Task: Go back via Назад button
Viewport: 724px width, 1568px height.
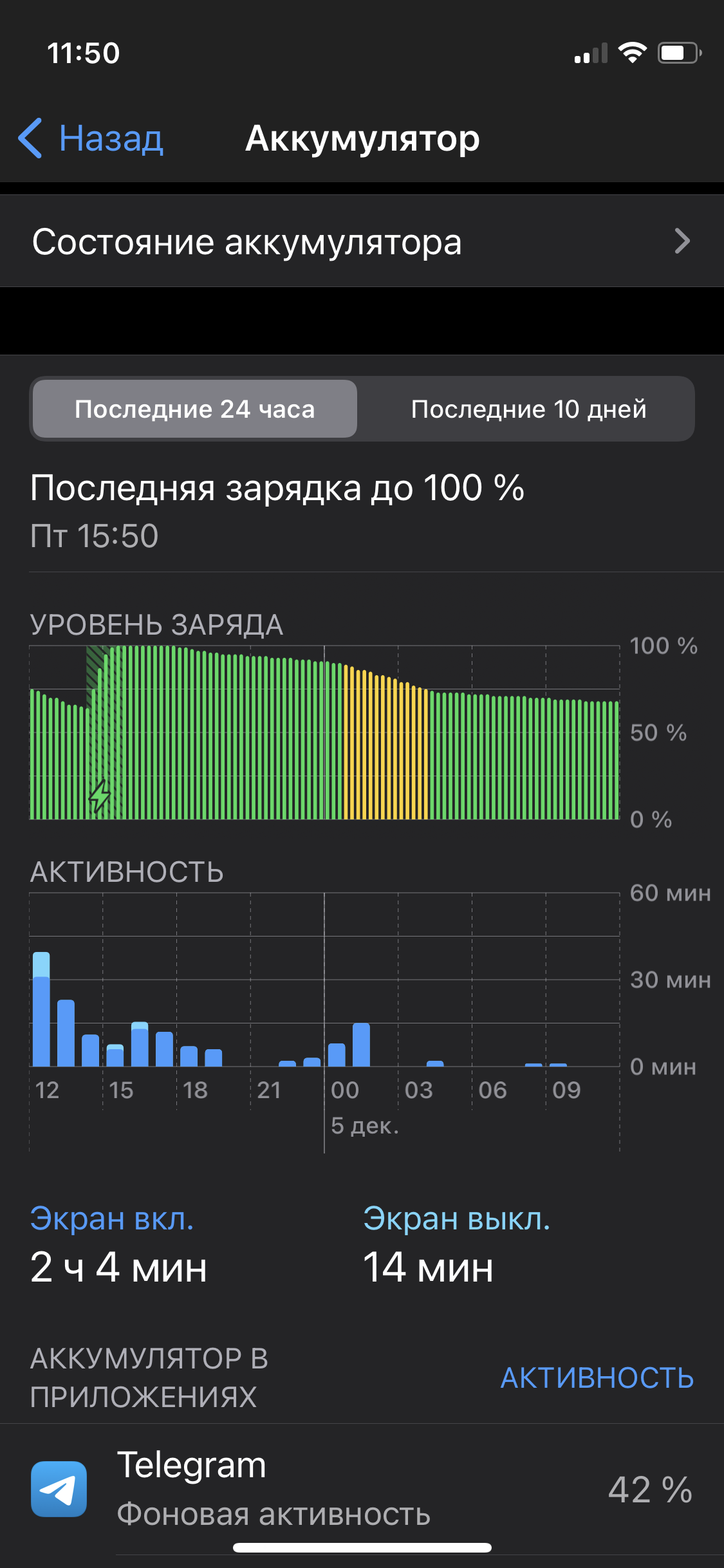Action: pos(91,138)
